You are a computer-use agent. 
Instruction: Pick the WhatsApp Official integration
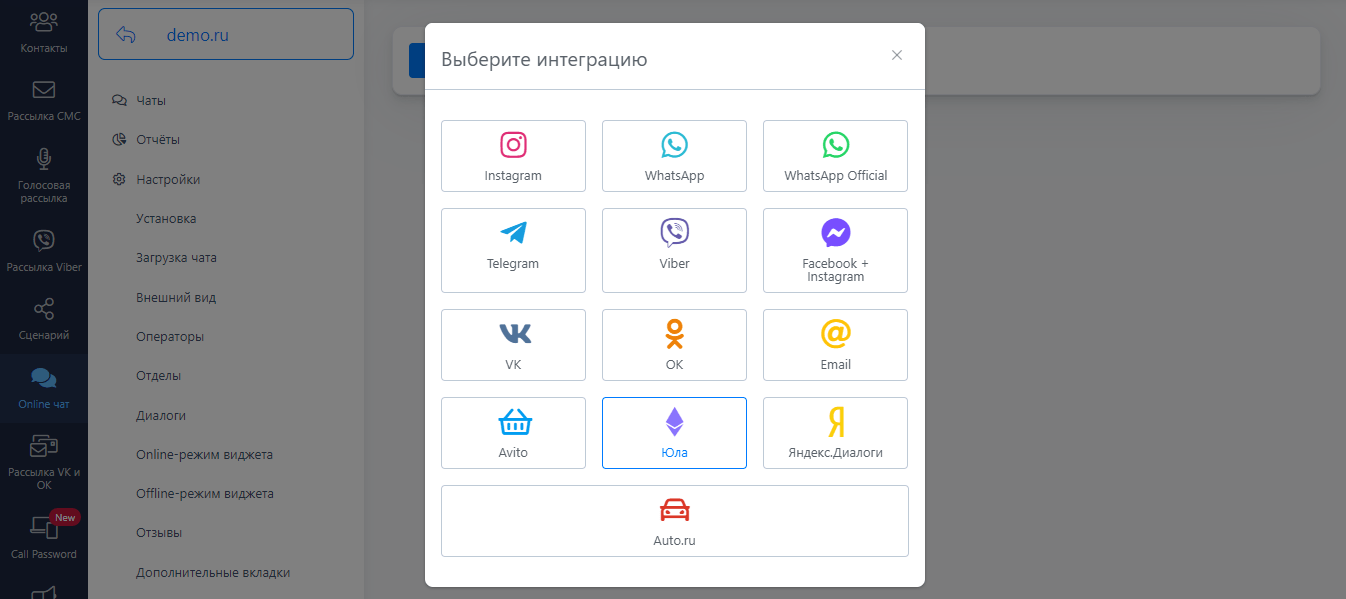coord(835,156)
